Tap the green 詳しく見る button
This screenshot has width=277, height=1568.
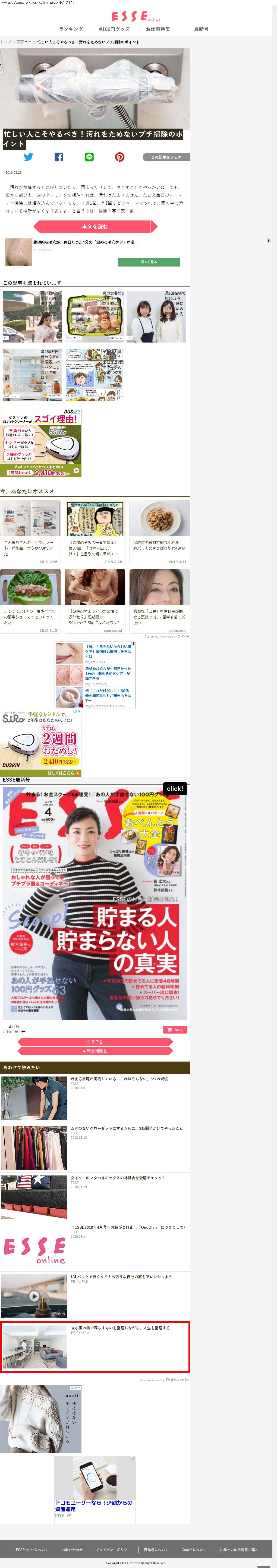point(149,262)
